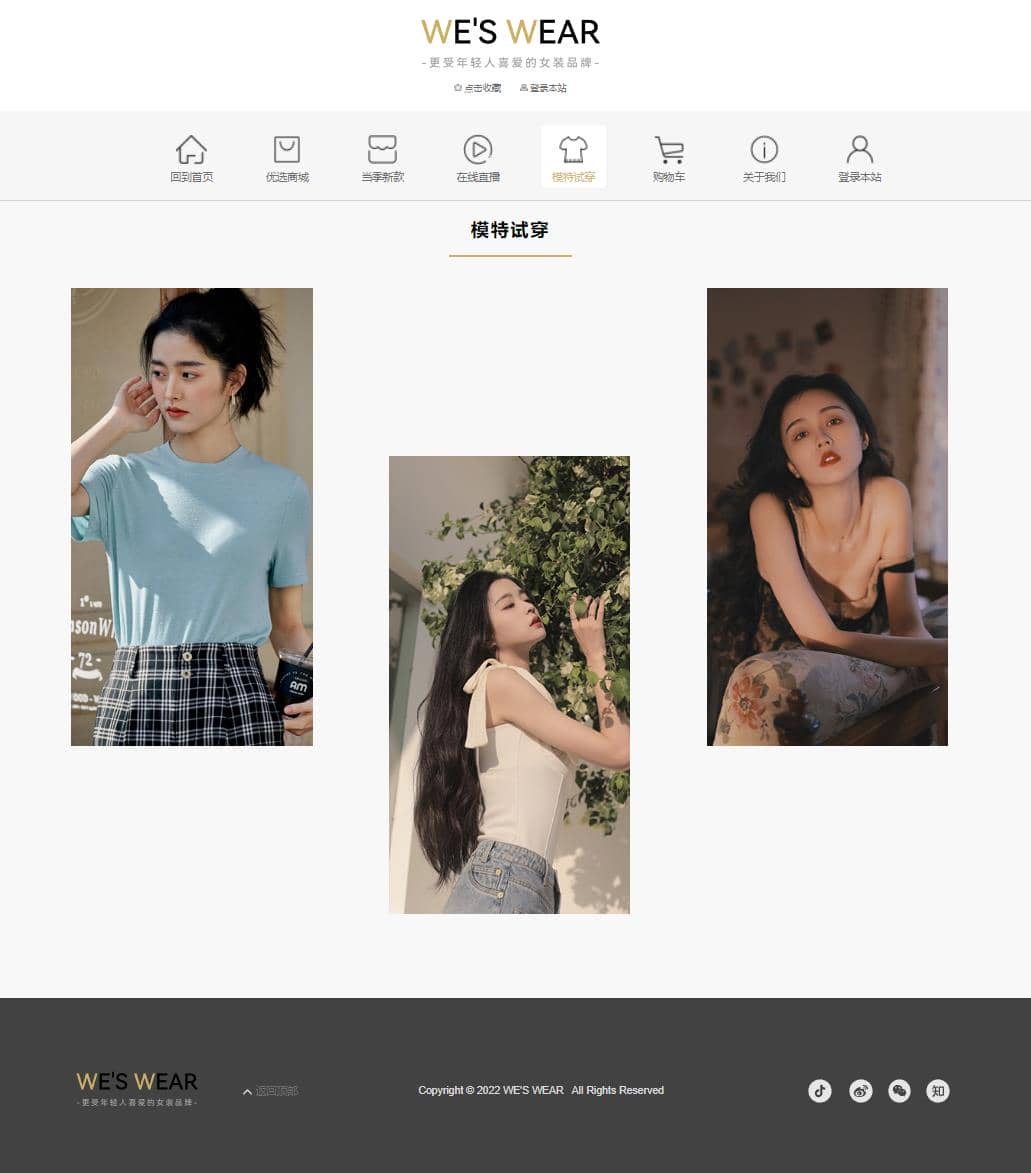The image size is (1031, 1173).
Task: Open the Weibo social icon
Action: pos(860,1091)
